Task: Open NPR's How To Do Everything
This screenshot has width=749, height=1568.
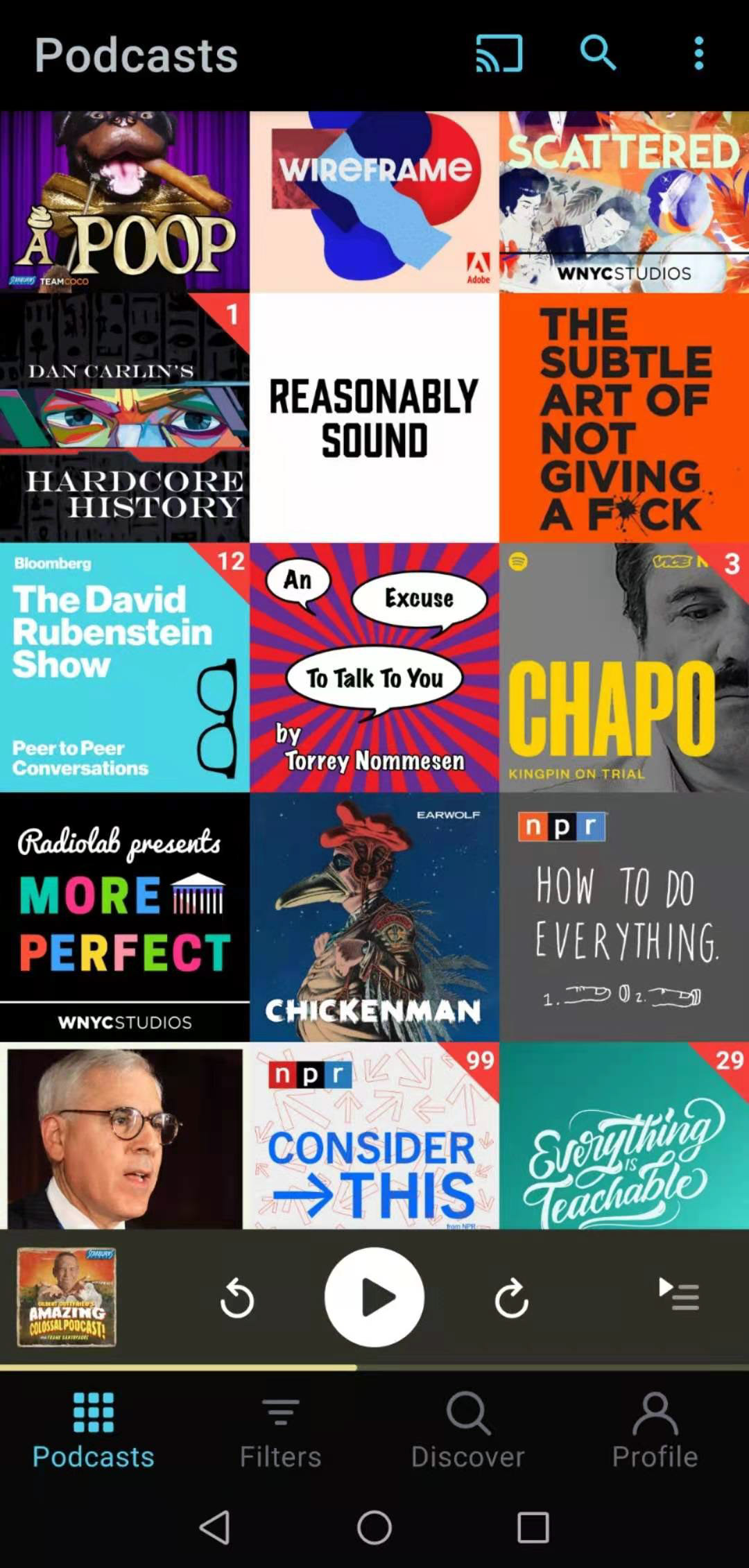Action: click(x=624, y=917)
